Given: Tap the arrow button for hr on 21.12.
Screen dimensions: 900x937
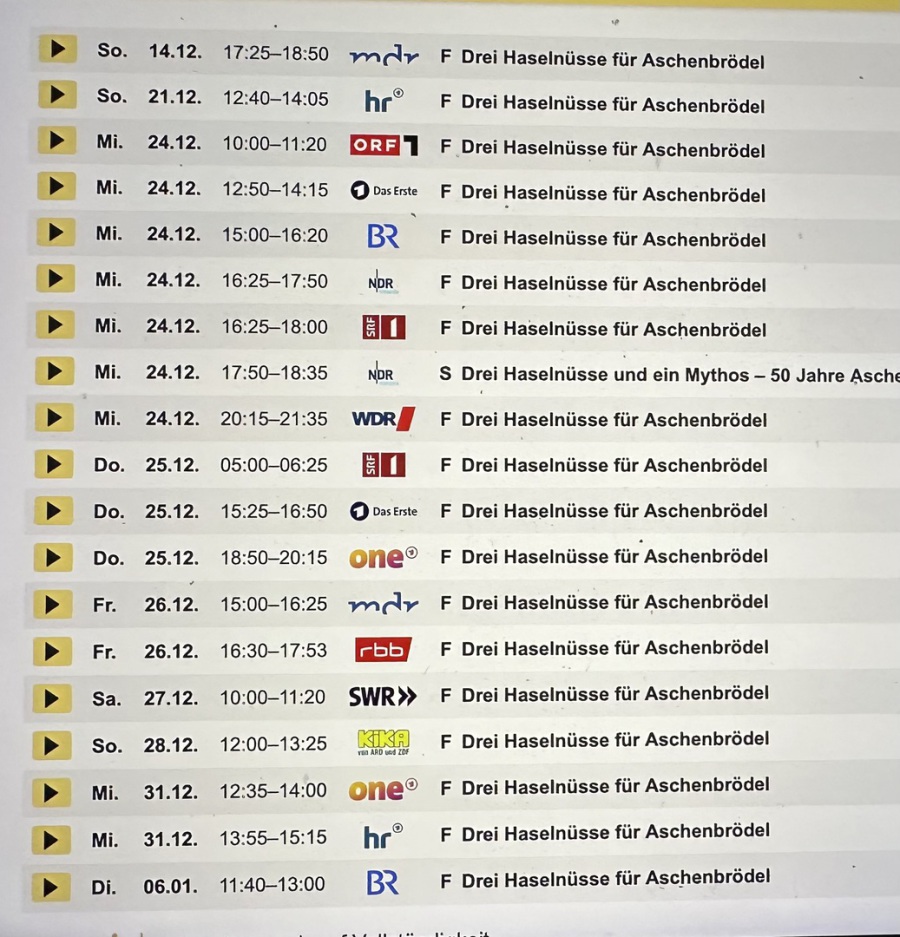Looking at the screenshot, I should pyautogui.click(x=57, y=95).
